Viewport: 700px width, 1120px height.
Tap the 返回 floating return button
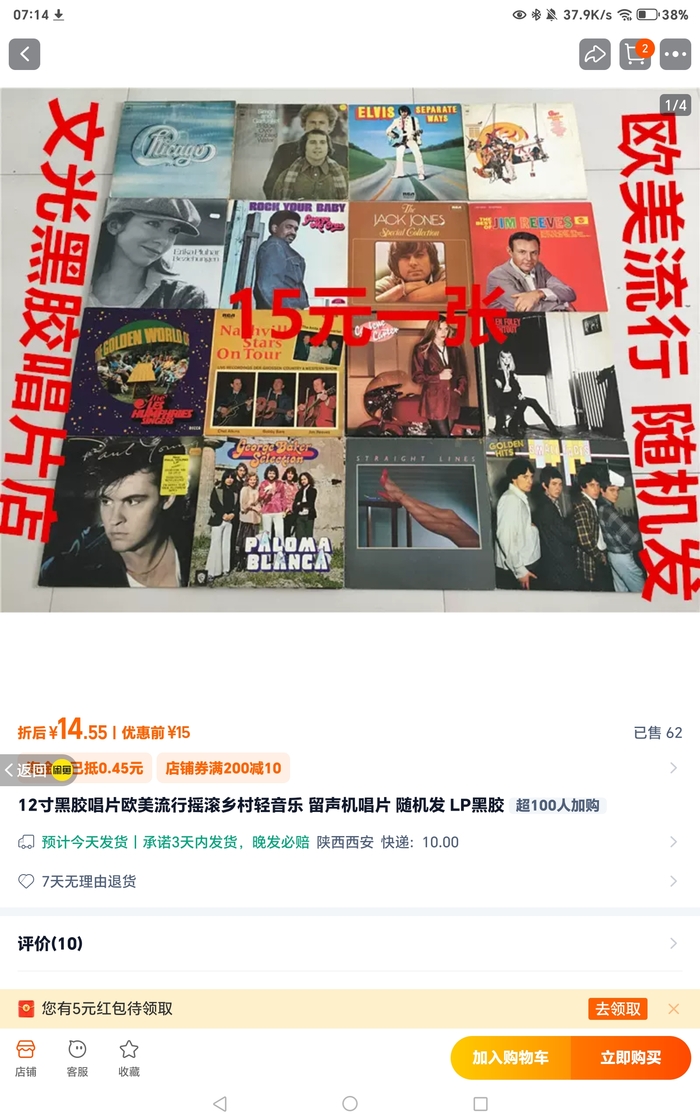tap(26, 770)
